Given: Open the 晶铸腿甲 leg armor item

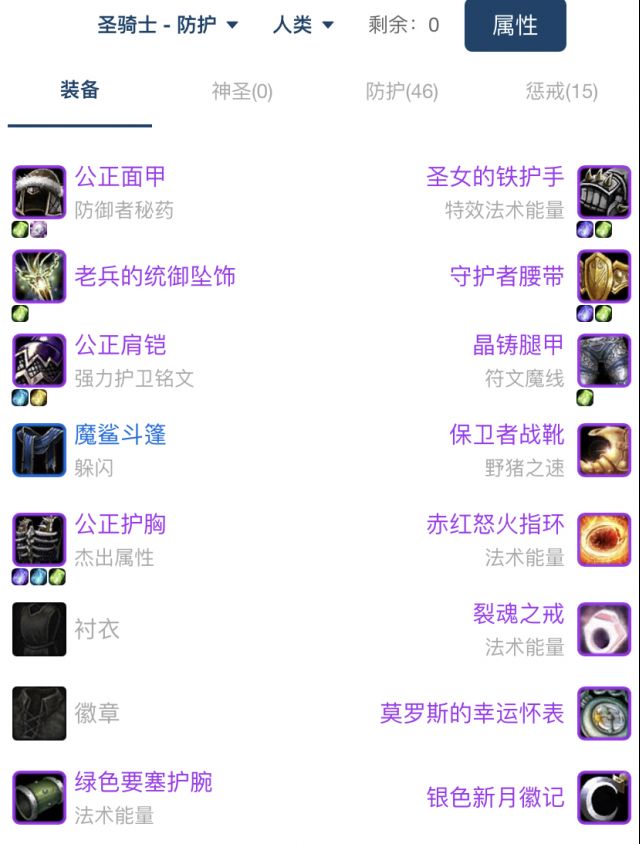Looking at the screenshot, I should [x=518, y=346].
